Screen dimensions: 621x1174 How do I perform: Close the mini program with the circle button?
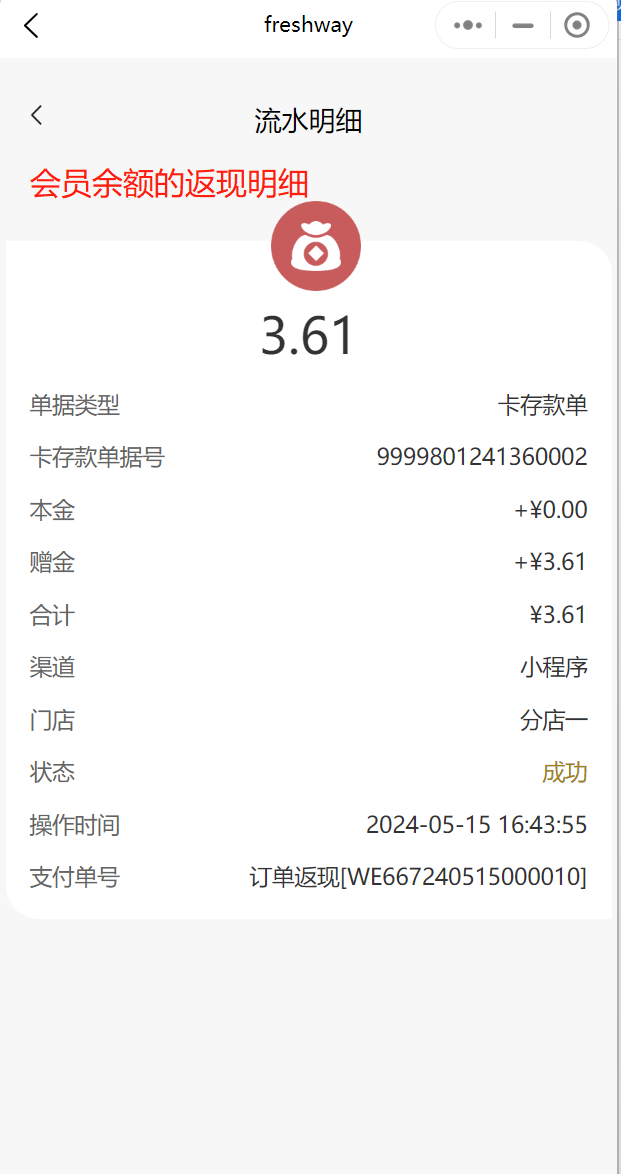click(x=577, y=25)
